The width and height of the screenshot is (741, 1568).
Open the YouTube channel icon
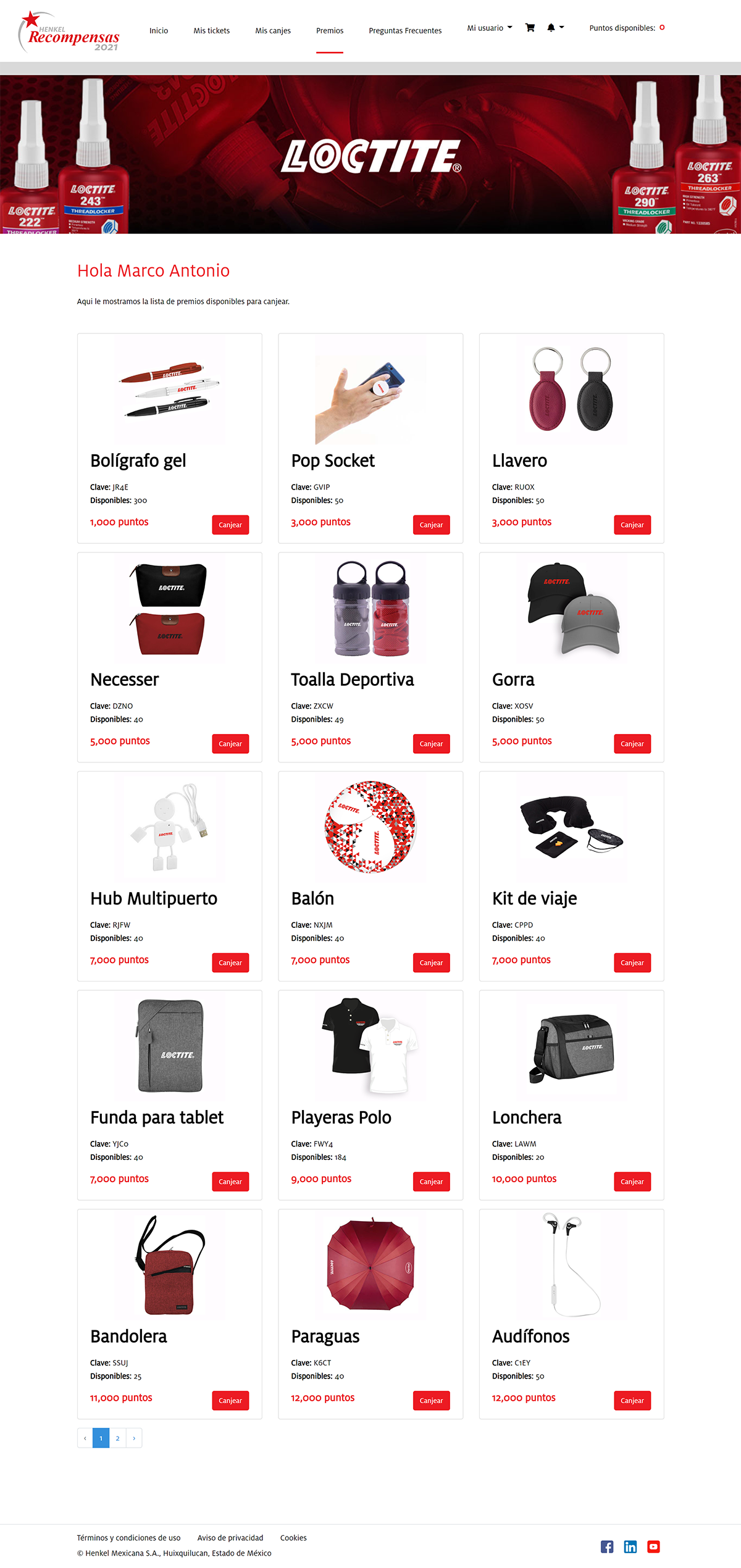(x=653, y=1546)
